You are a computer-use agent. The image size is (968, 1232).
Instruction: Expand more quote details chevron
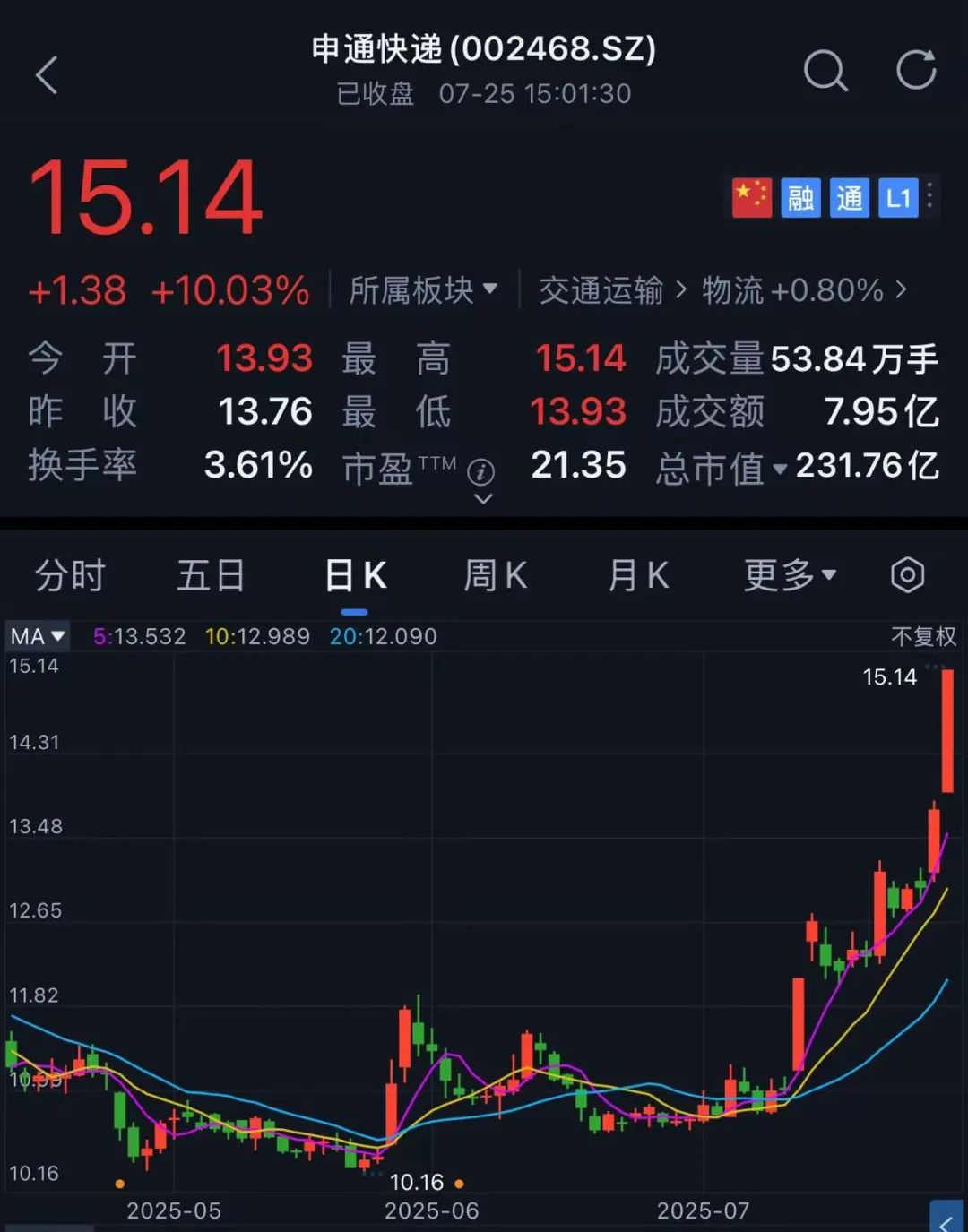(x=483, y=499)
